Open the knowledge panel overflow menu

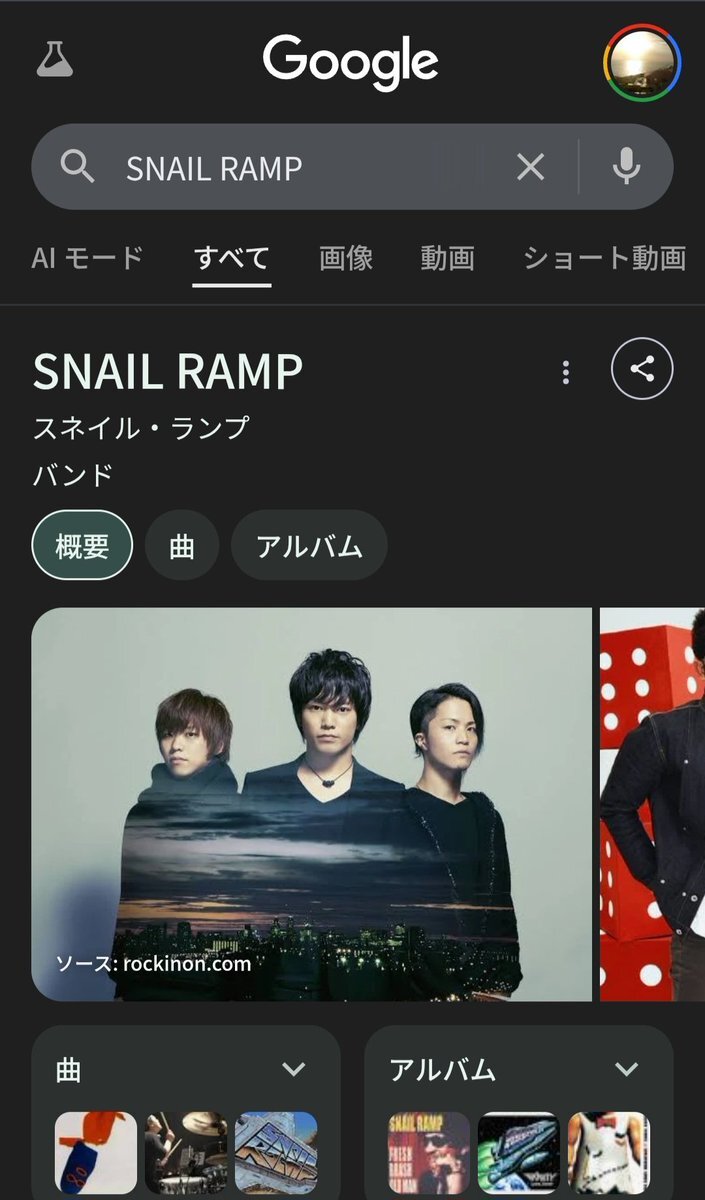click(566, 372)
